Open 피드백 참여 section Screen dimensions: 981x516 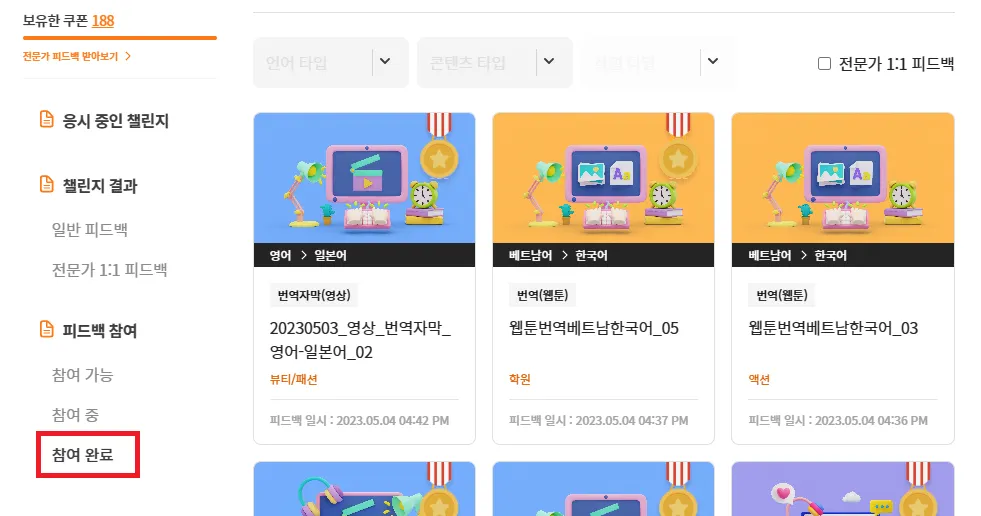[x=99, y=330]
